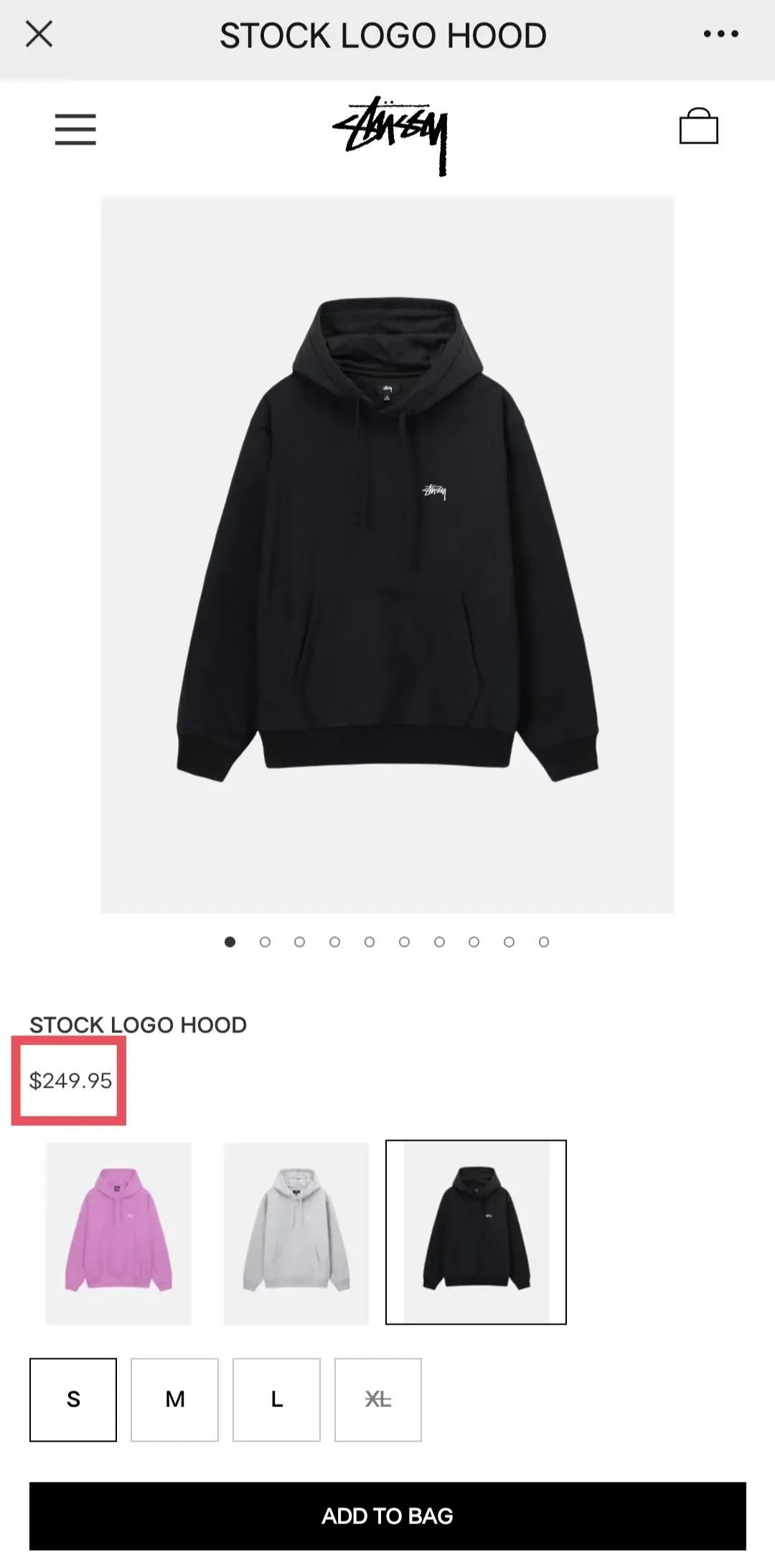Screen dimensions: 775x1568
Task: Close the Stock Logo Hood page
Action: tap(39, 34)
